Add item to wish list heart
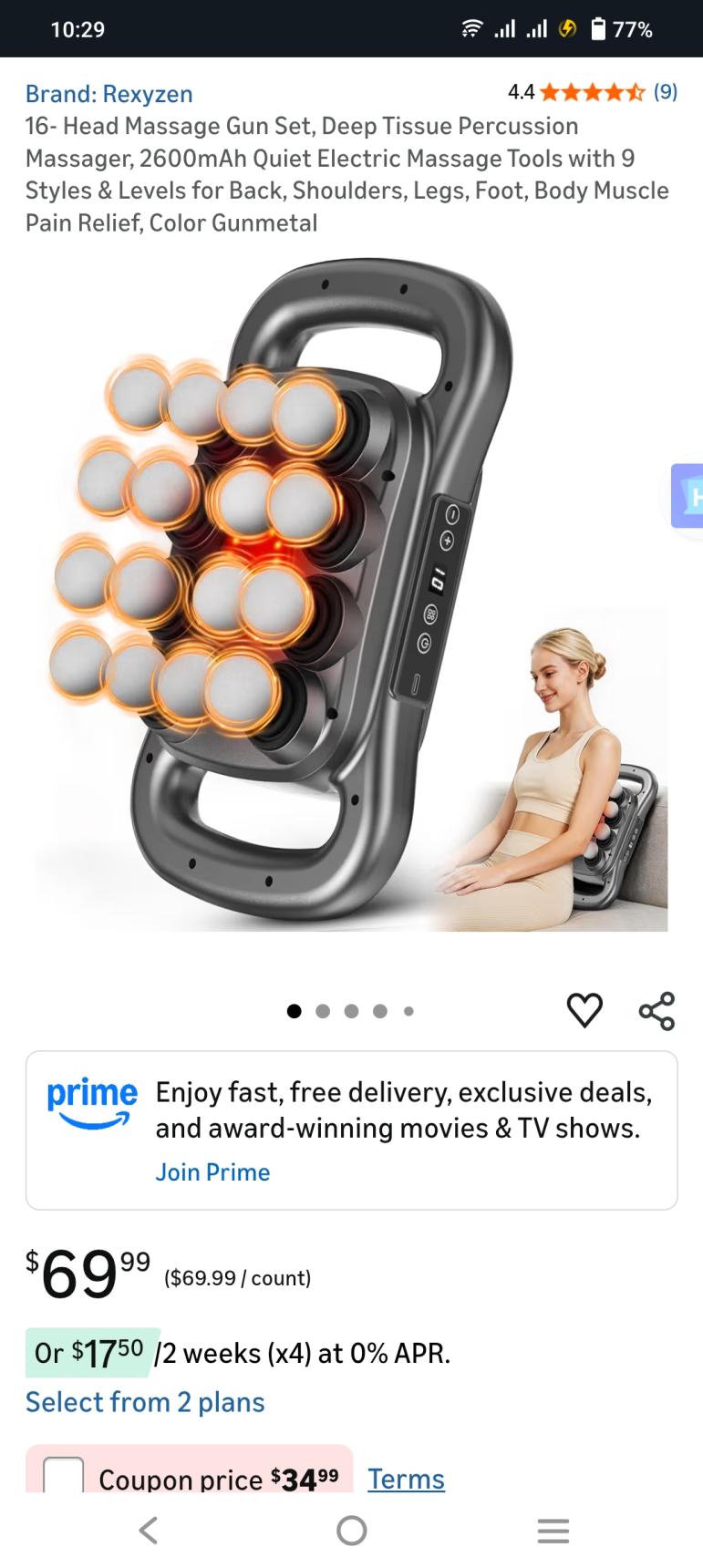The height and width of the screenshot is (1568, 703). [x=584, y=1010]
